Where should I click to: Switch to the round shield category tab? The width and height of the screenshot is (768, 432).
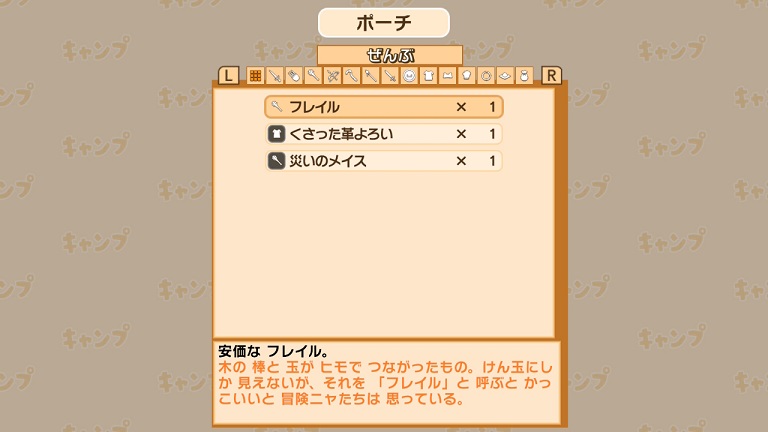(x=410, y=75)
